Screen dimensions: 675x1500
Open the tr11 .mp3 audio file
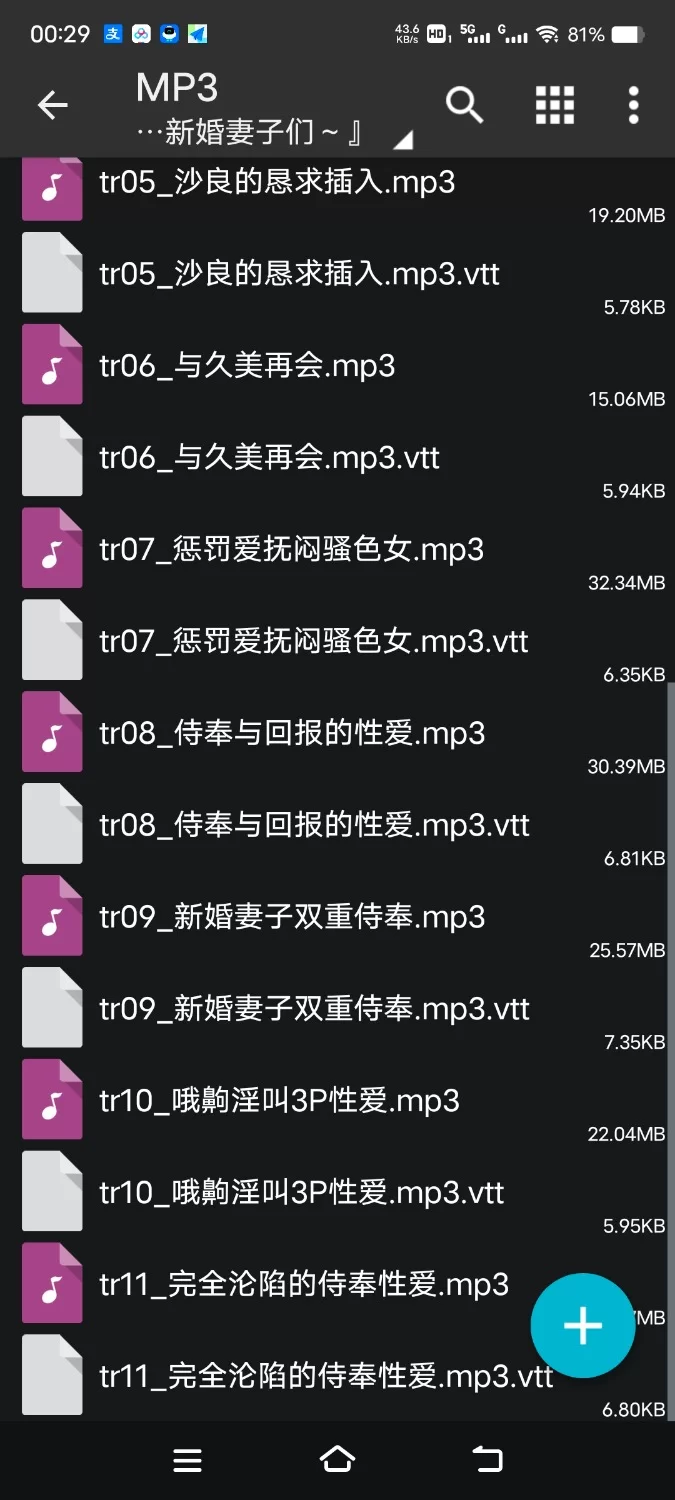[x=304, y=1287]
